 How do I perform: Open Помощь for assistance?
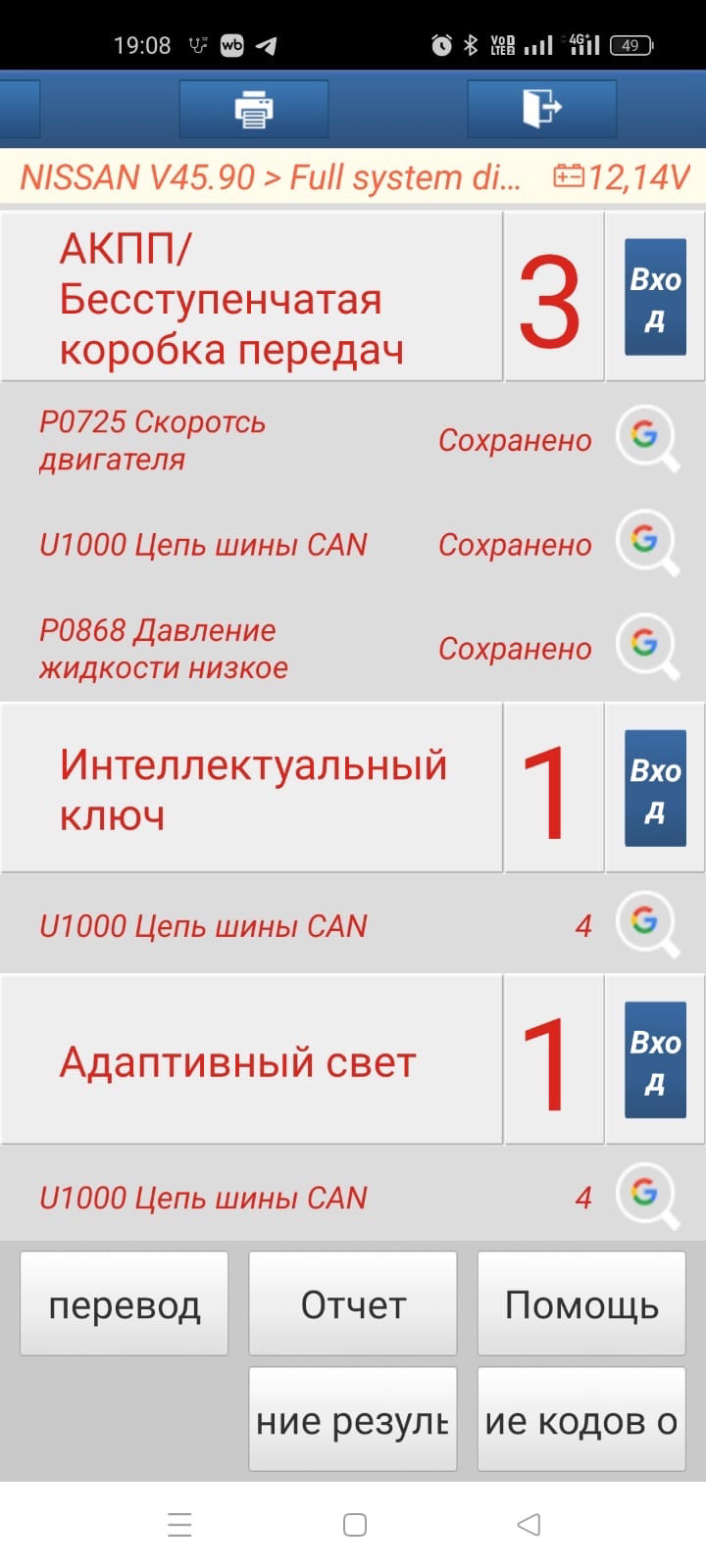(580, 1303)
